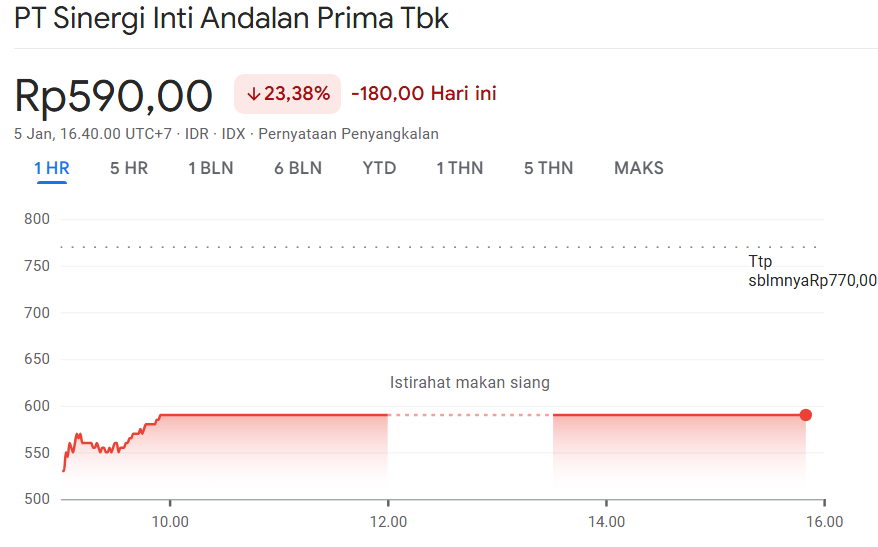Viewport: 878px width, 547px height.
Task: Select the 1 HR time range
Action: coord(52,168)
